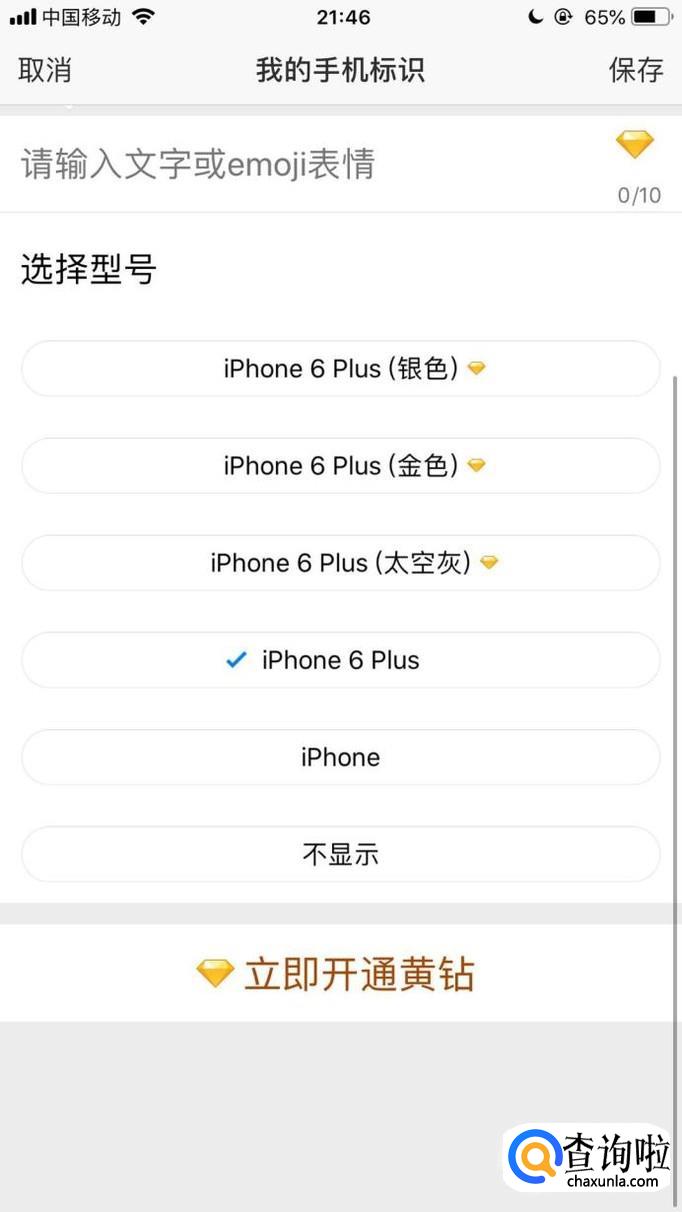This screenshot has width=682, height=1212.
Task: Tap 取消 to cancel editing
Action: tap(45, 70)
